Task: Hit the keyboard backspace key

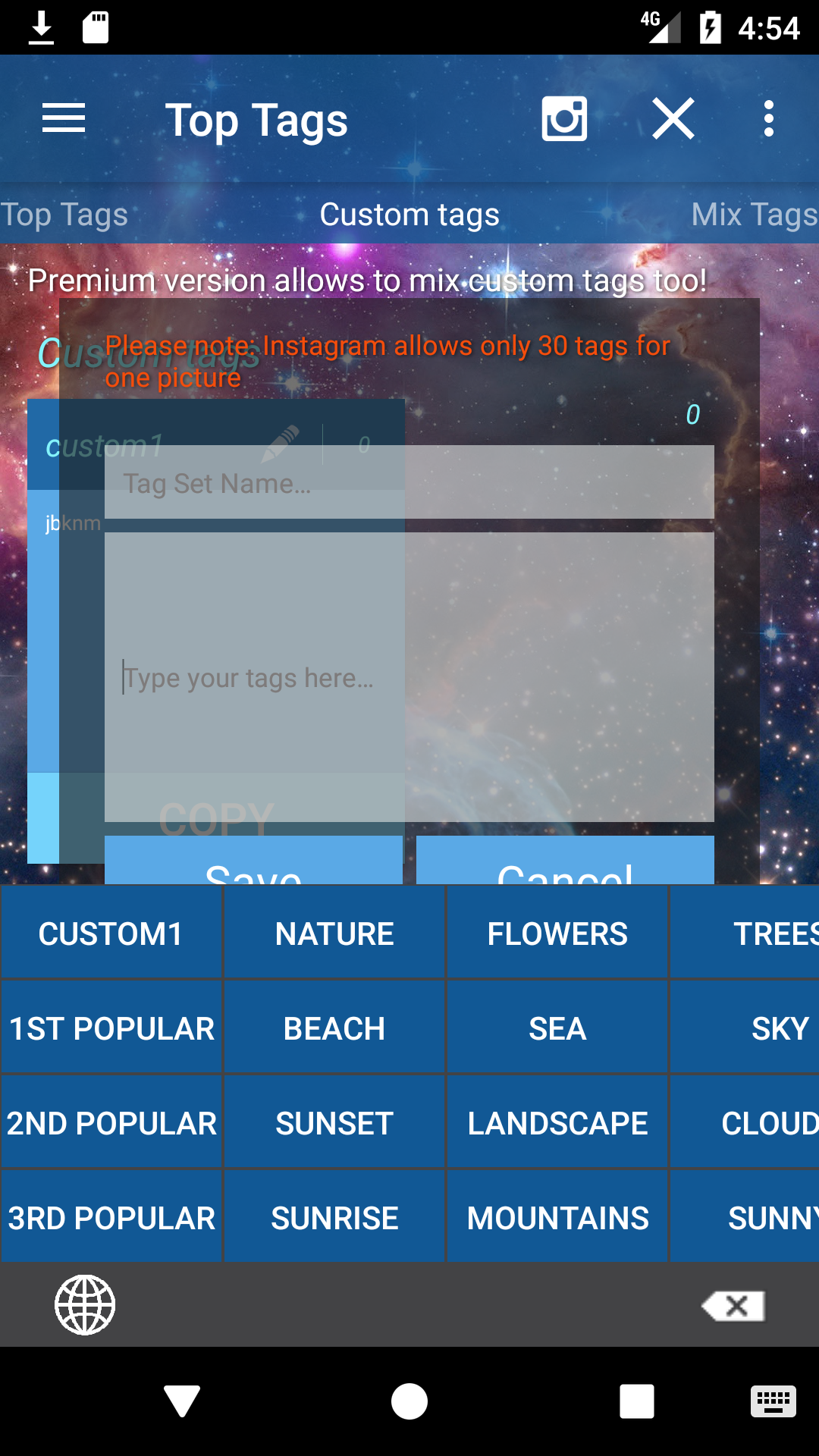Action: click(733, 1306)
